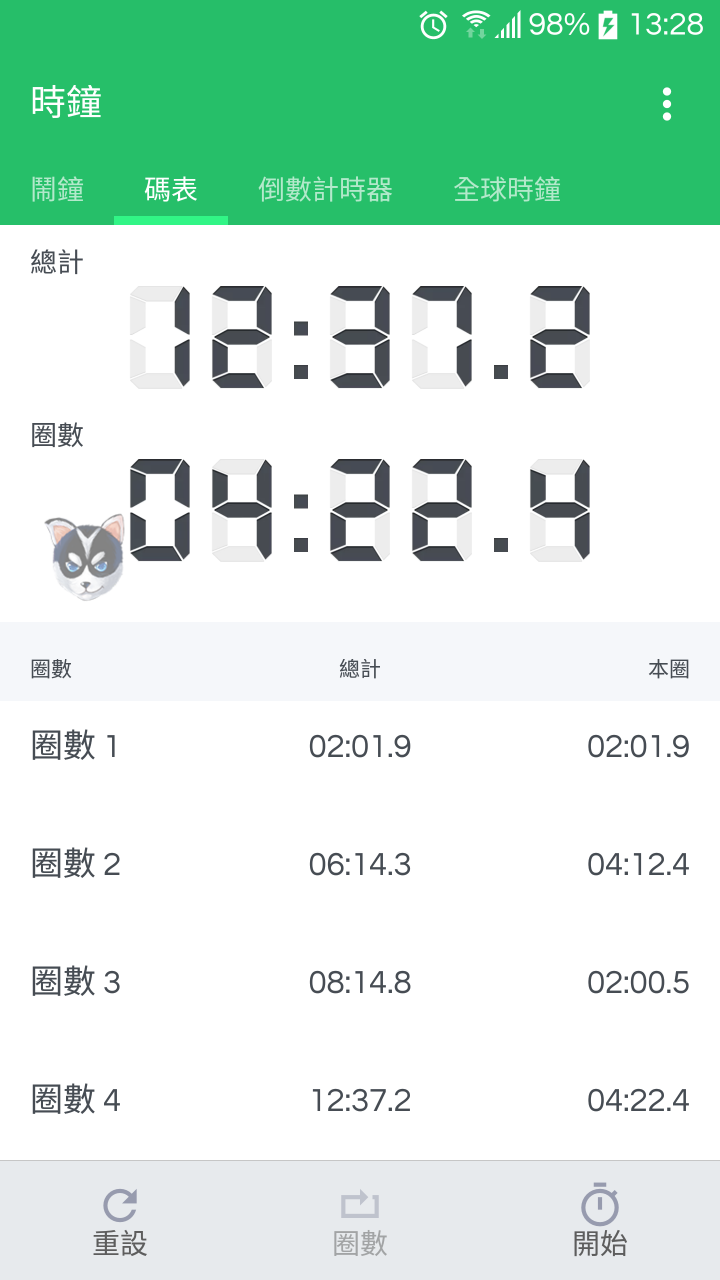
Task: Start the stopwatch with 開始
Action: point(600,1221)
